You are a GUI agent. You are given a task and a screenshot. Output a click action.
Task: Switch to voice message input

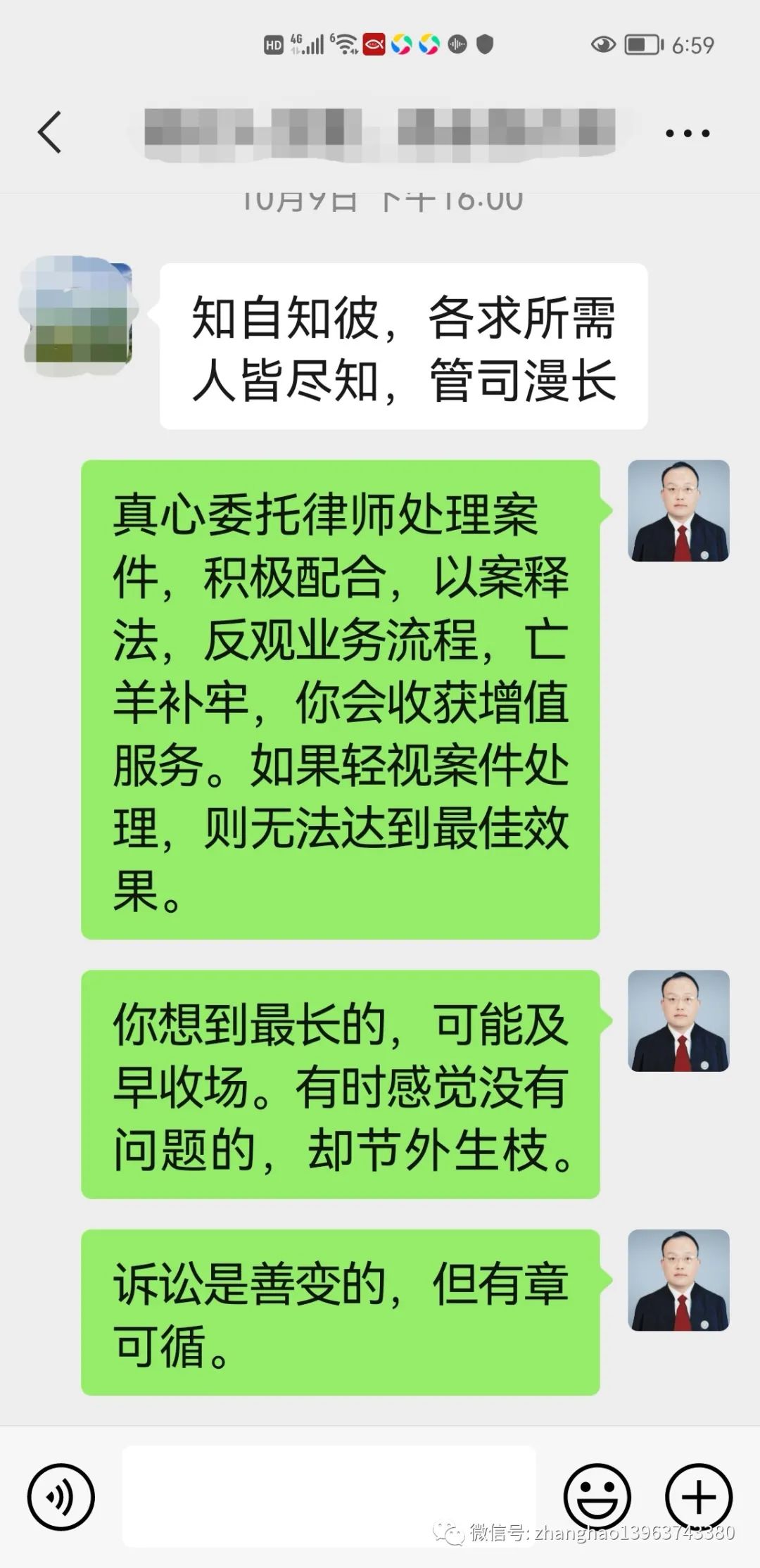point(61,1498)
